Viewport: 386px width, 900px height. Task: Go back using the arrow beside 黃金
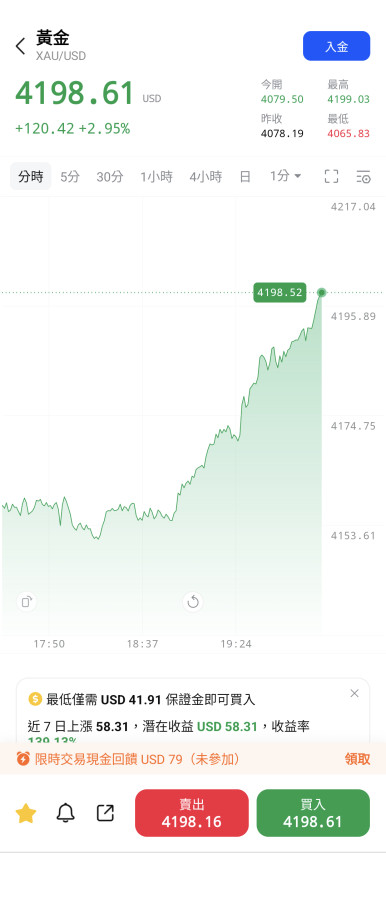click(x=21, y=46)
